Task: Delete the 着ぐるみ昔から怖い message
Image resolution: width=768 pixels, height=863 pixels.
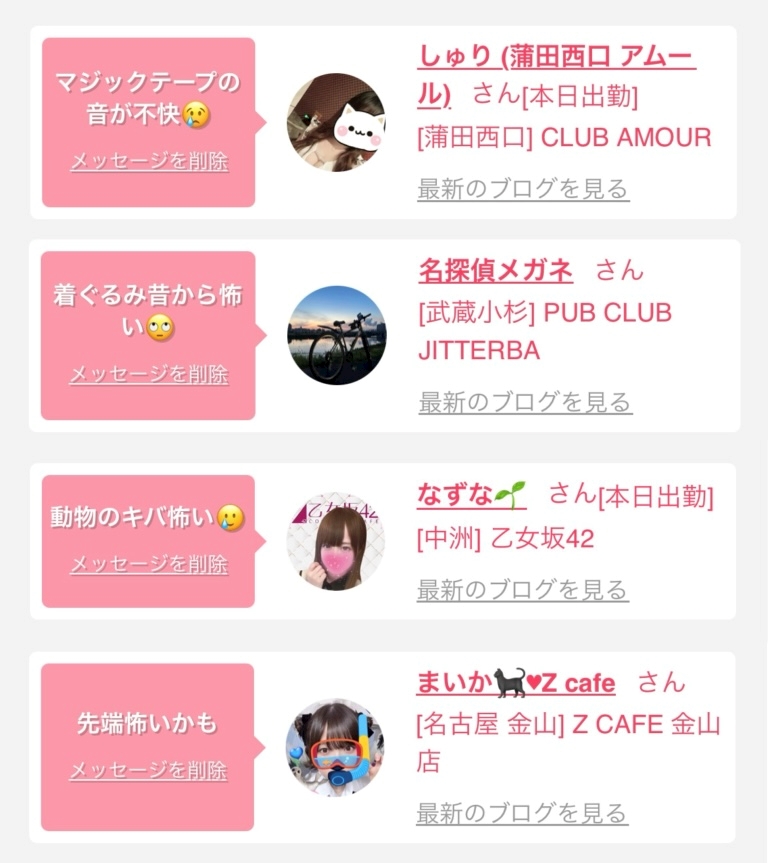Action: pyautogui.click(x=149, y=374)
